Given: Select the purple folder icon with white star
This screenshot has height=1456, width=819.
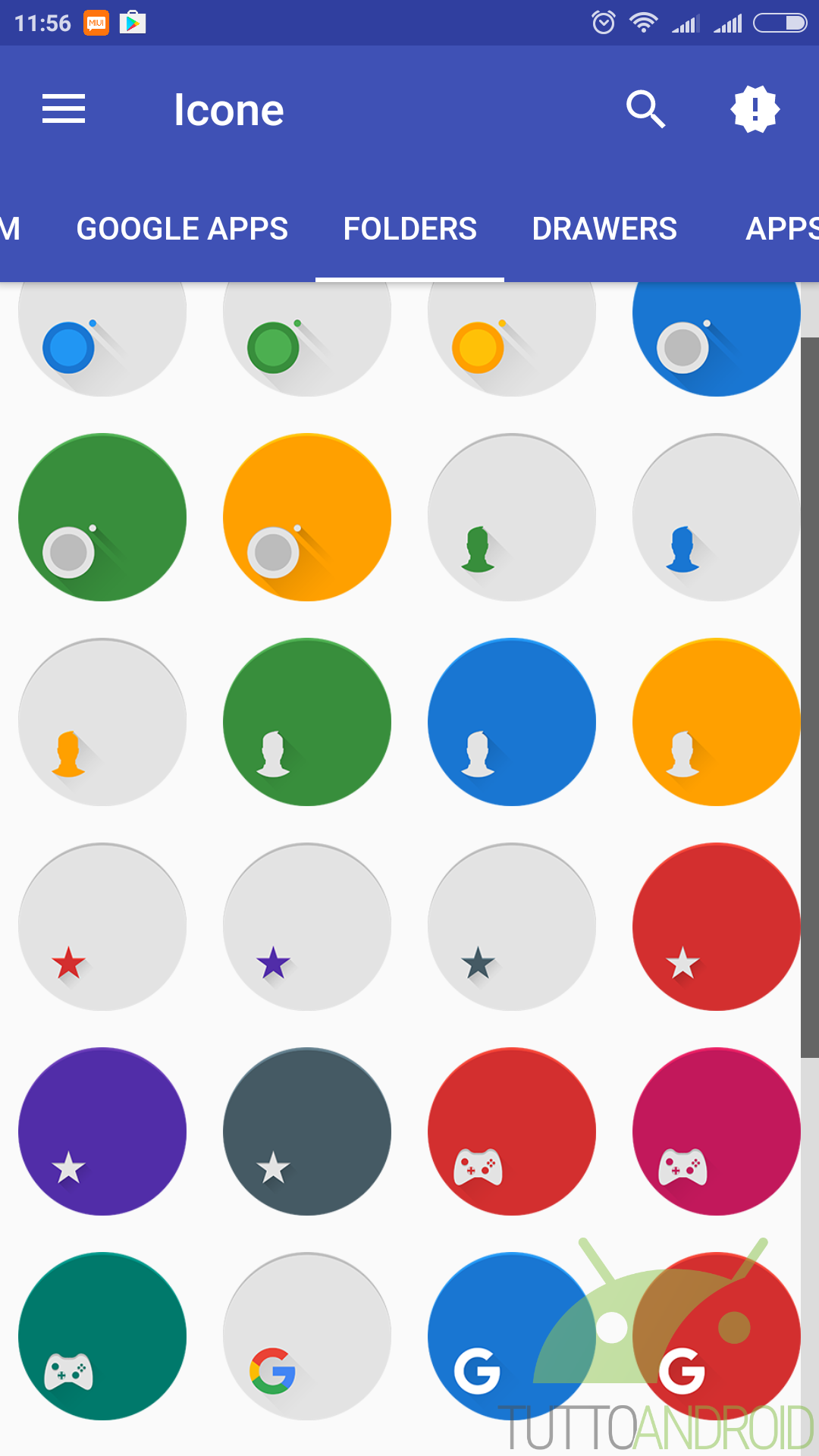Looking at the screenshot, I should point(102,1131).
